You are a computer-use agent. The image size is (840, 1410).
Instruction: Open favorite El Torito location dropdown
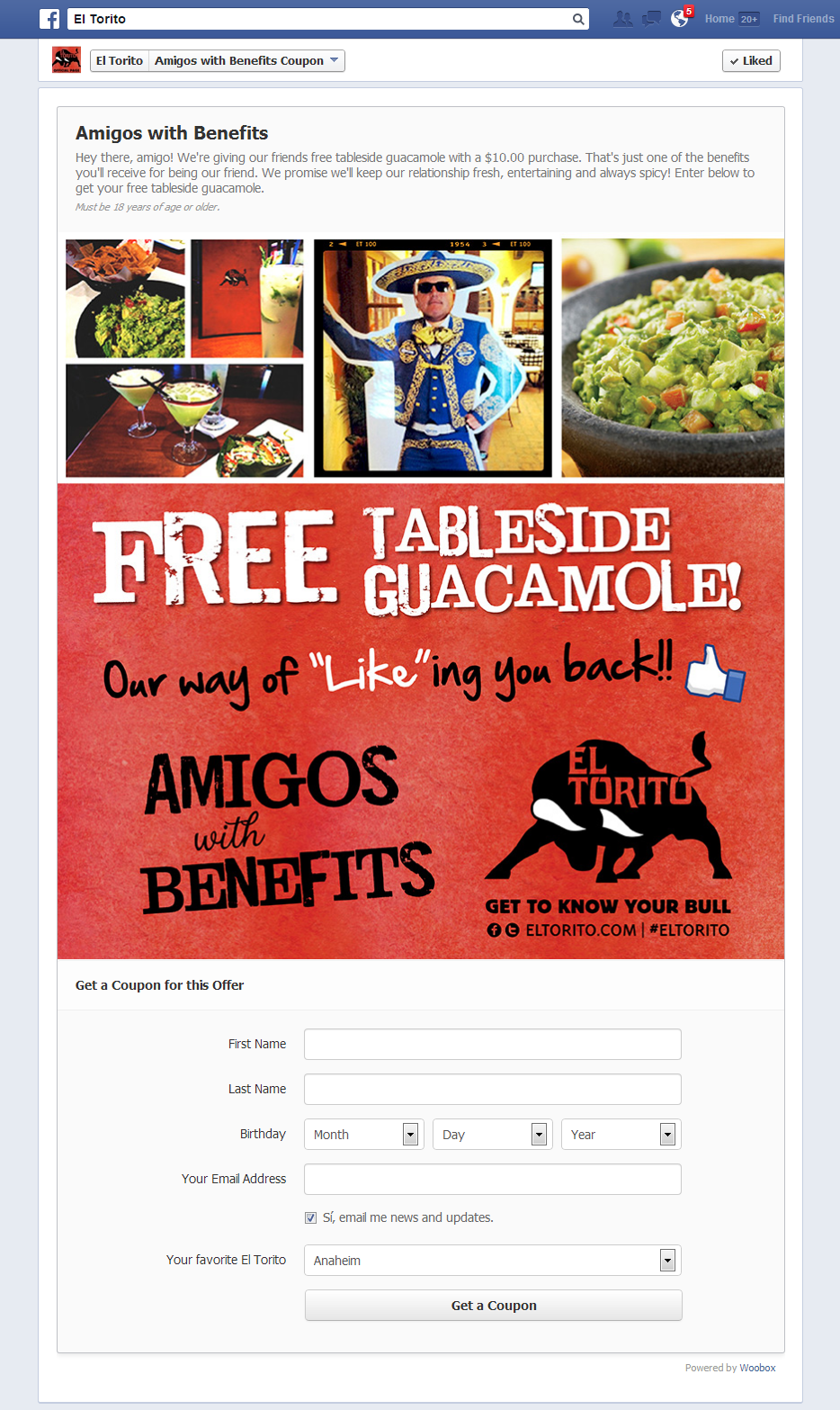tap(492, 1261)
